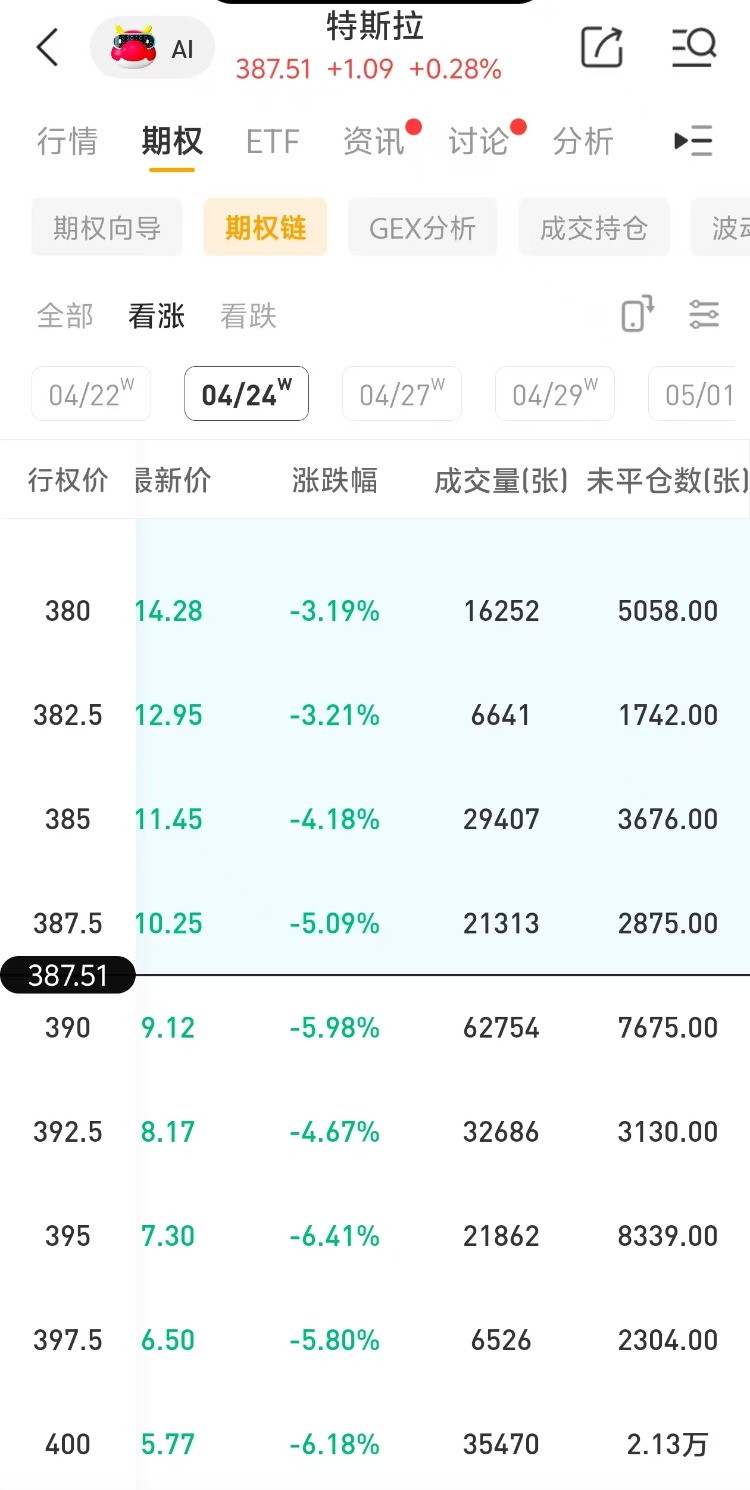This screenshot has width=750, height=1490.
Task: Rotate the option chain to landscape view
Action: point(637,315)
